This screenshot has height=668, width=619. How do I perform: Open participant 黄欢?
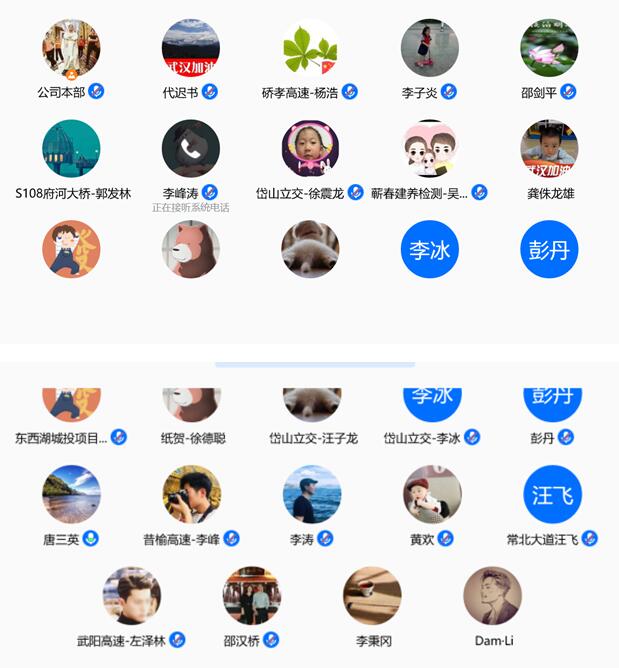coord(432,495)
